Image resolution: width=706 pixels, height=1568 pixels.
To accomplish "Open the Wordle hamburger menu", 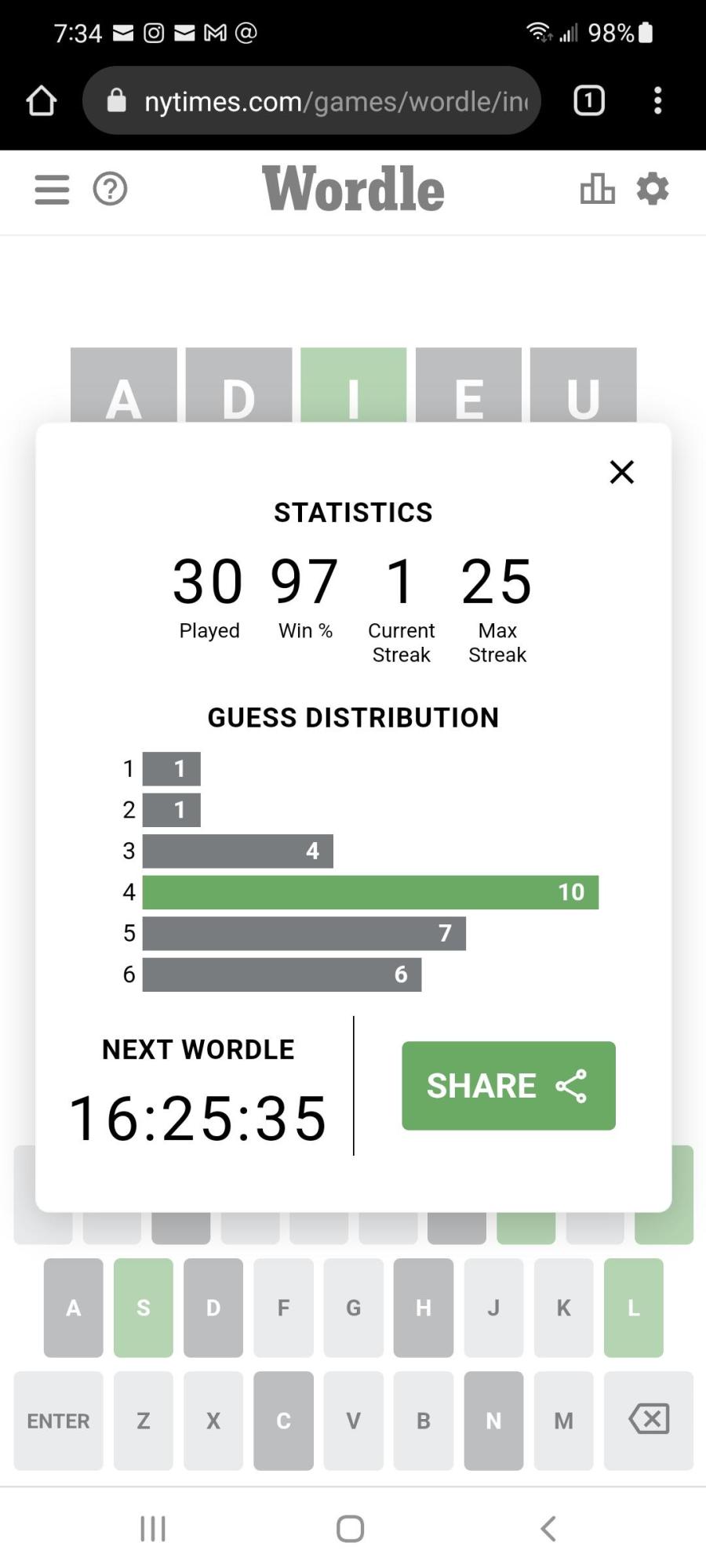I will [52, 189].
